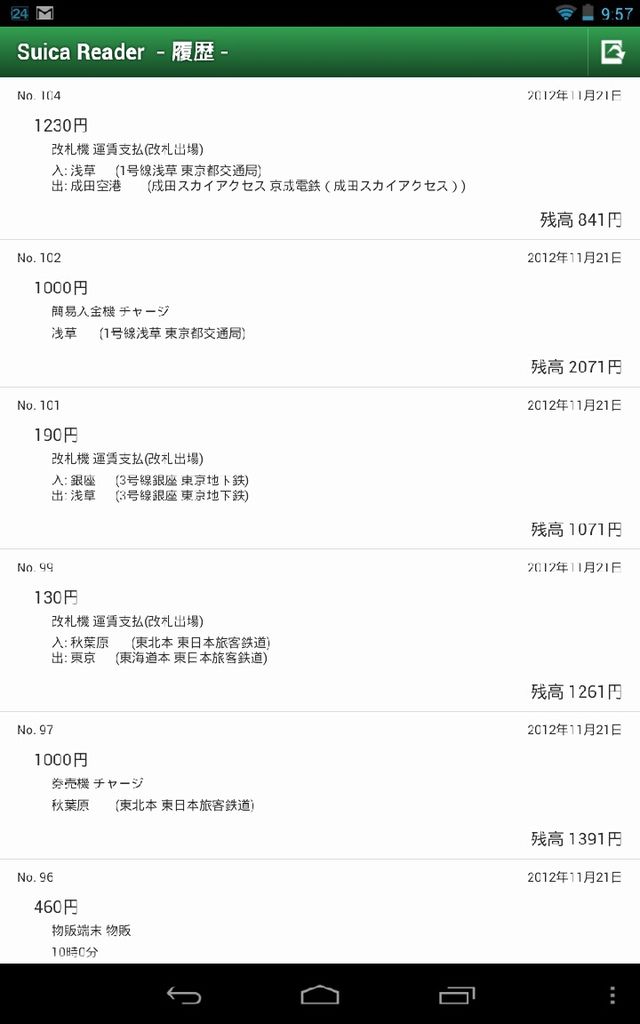Open the three-dot overflow menu
Viewport: 640px width, 1024px height.
[612, 995]
